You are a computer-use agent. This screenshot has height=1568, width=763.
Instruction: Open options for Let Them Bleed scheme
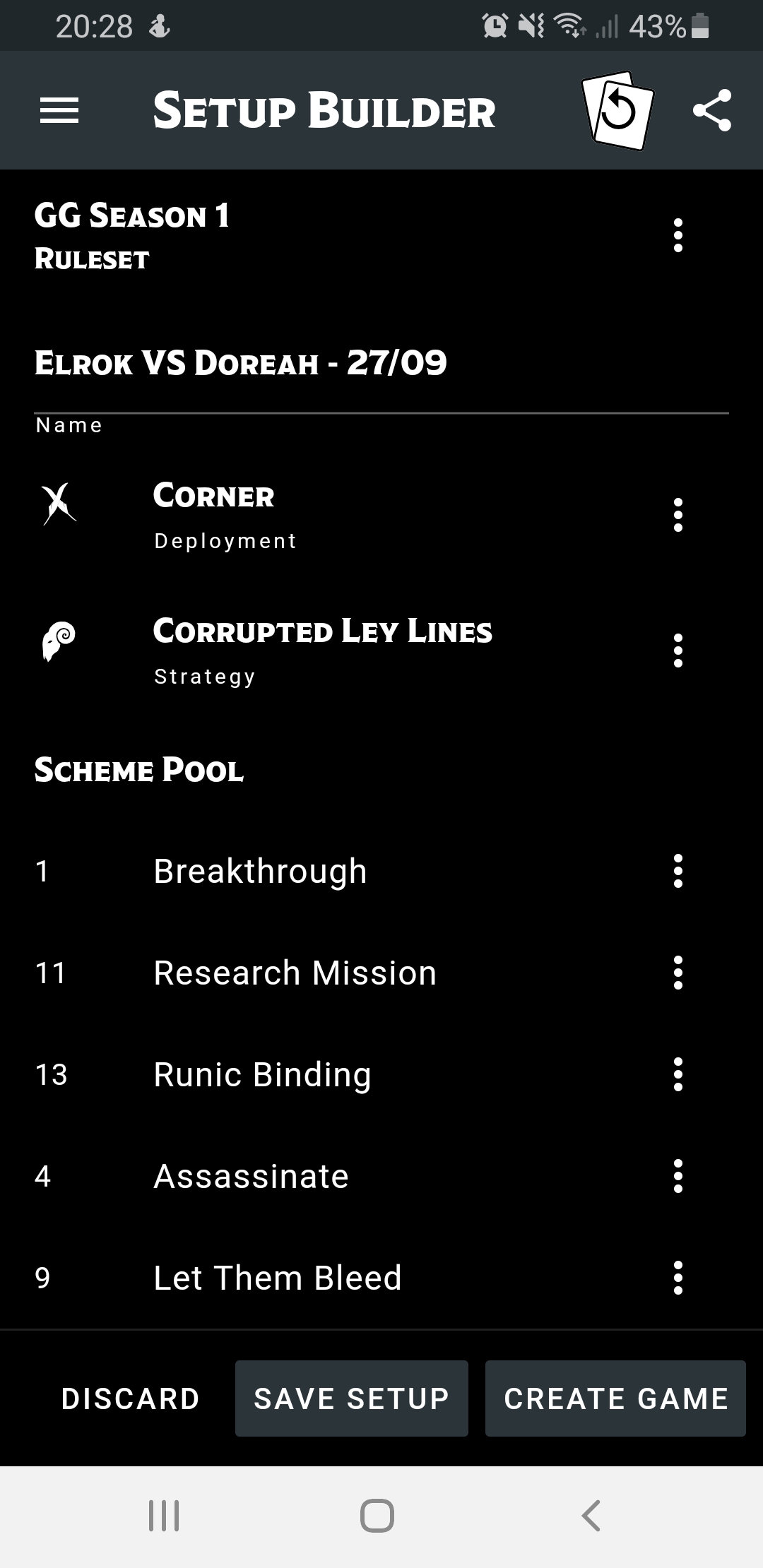678,1278
